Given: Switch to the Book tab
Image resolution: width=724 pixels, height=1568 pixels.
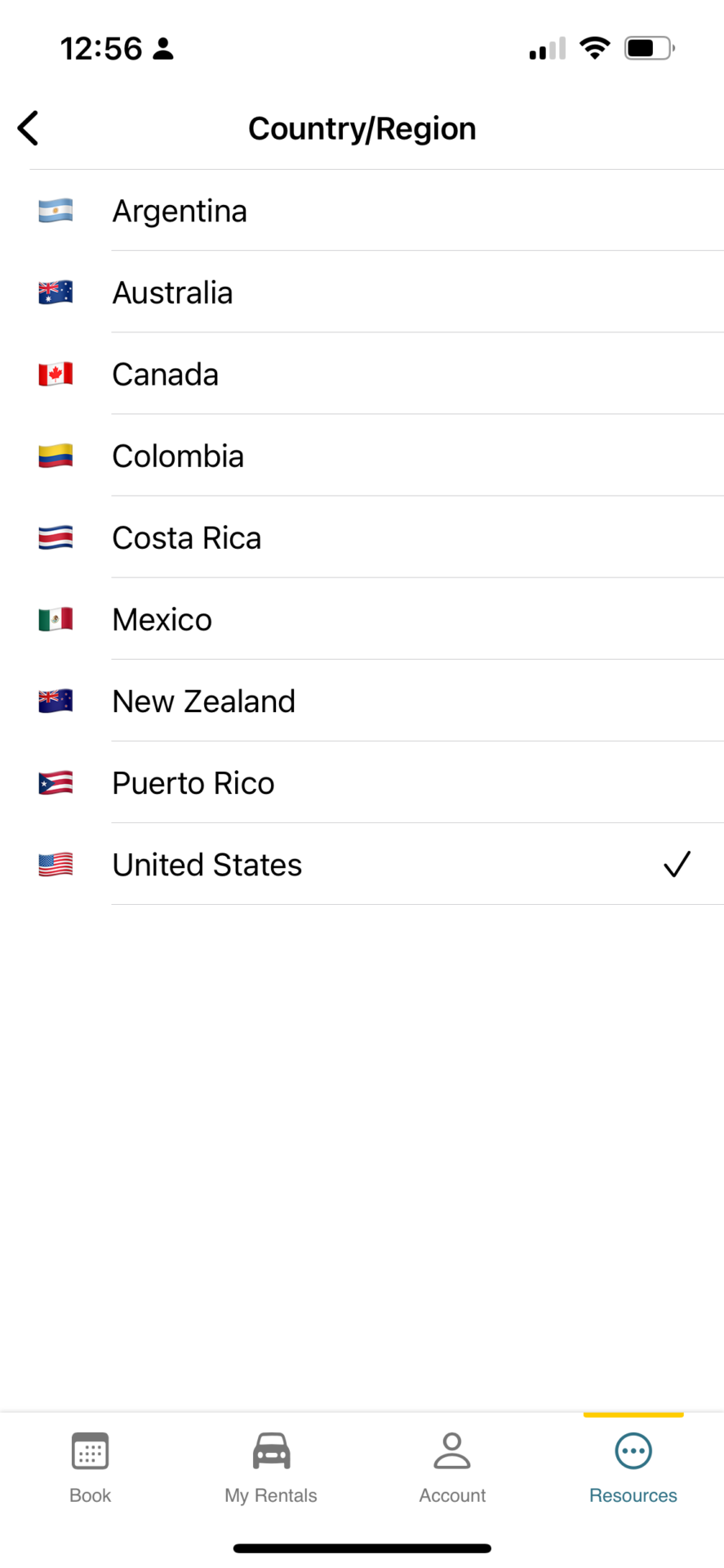Looking at the screenshot, I should click(90, 1468).
